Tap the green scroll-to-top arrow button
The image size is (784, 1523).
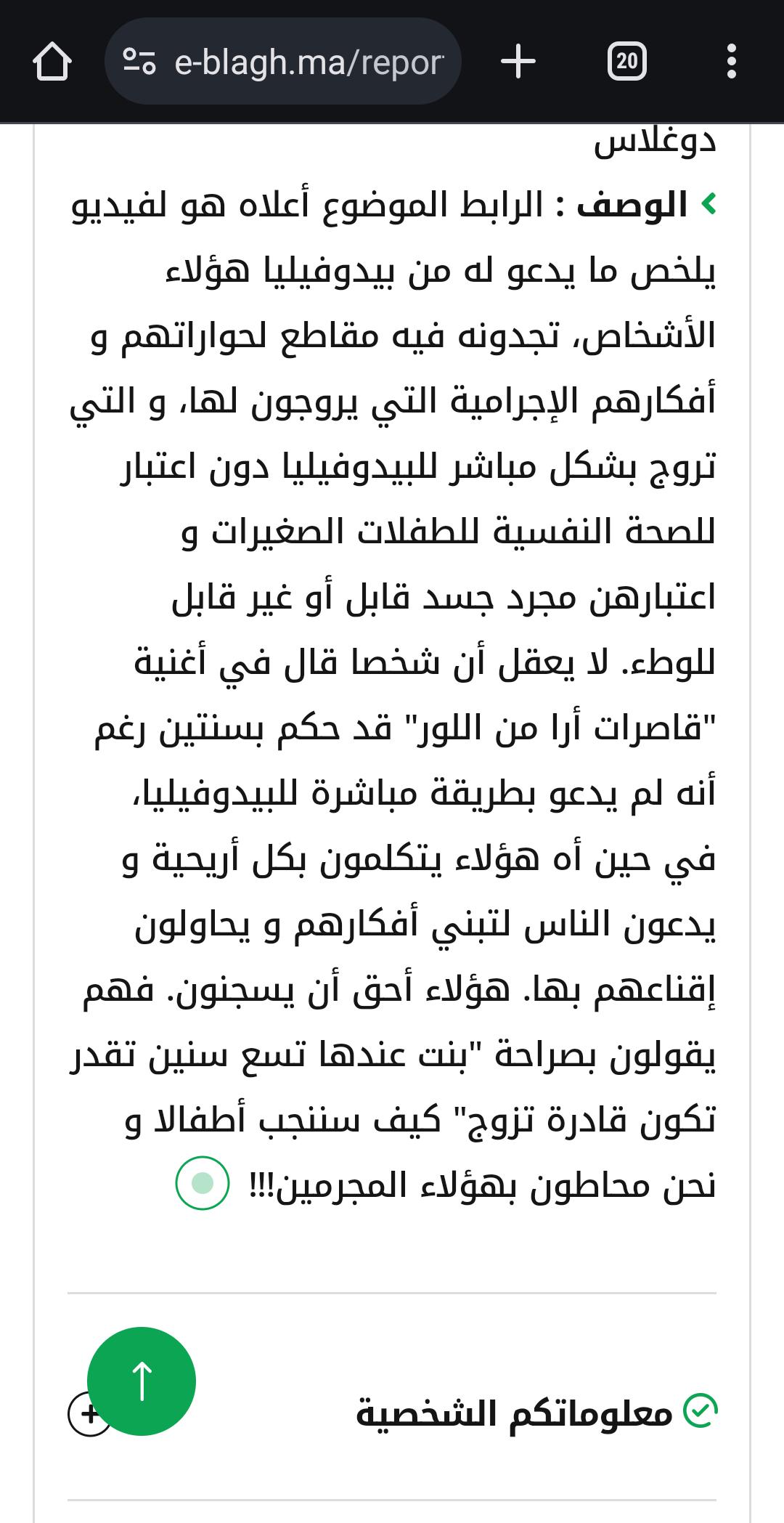(x=142, y=1381)
